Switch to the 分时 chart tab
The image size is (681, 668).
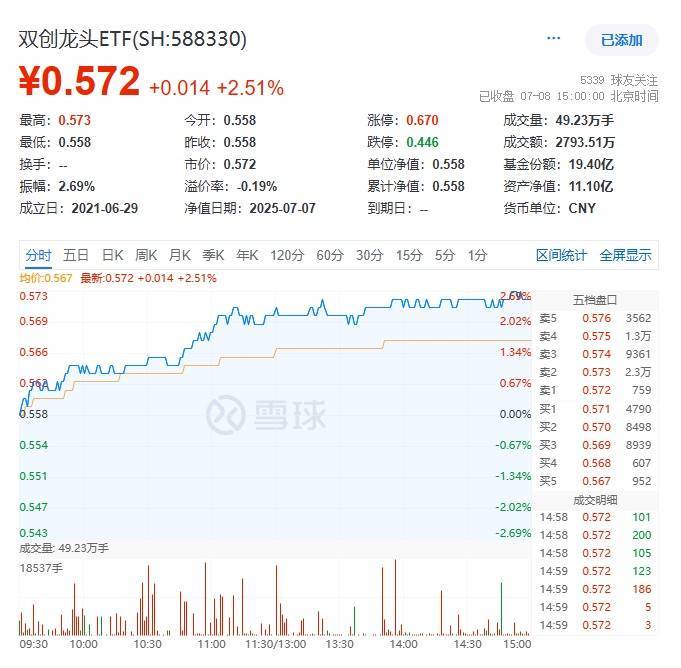(x=38, y=255)
